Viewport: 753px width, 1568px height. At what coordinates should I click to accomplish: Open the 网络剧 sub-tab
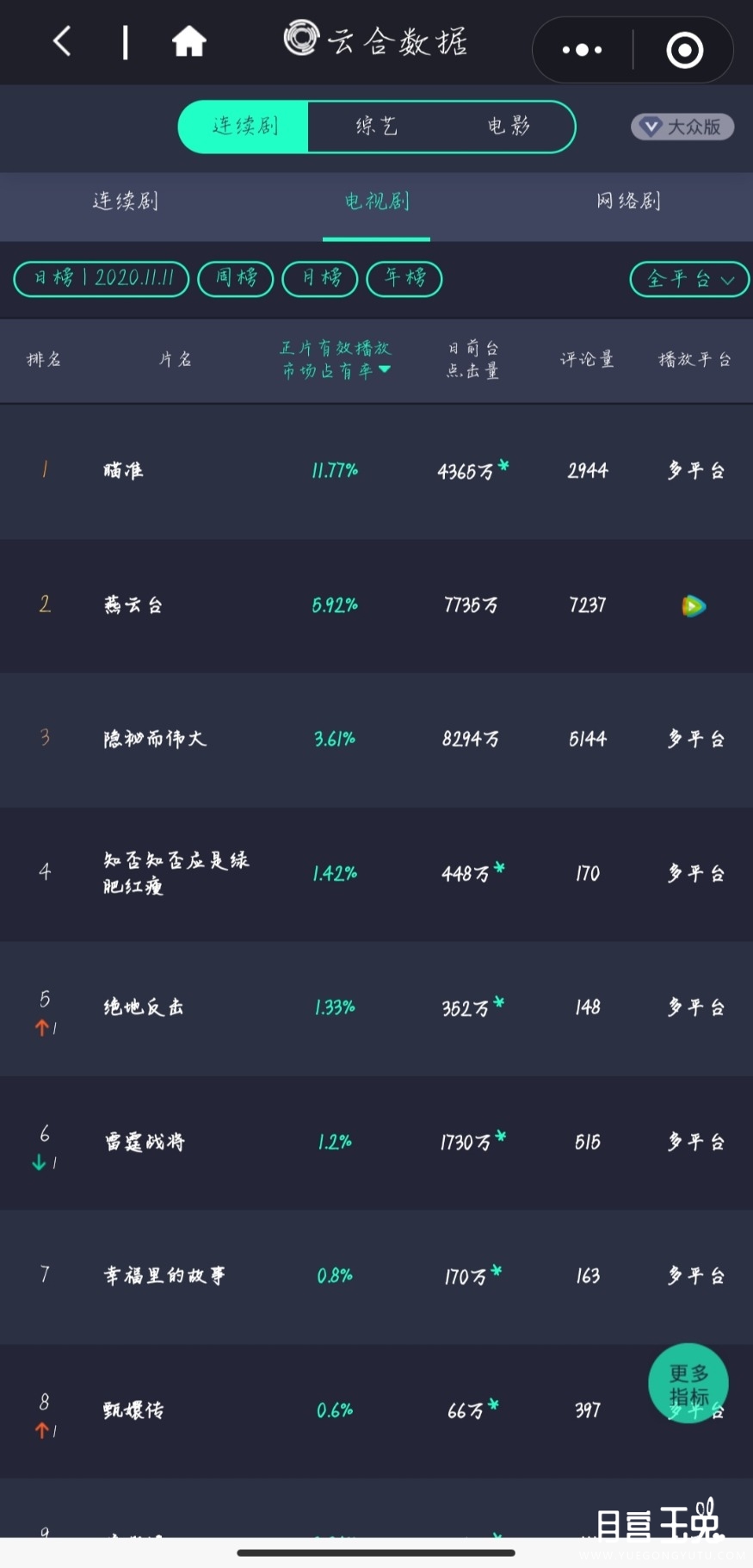[x=627, y=201]
